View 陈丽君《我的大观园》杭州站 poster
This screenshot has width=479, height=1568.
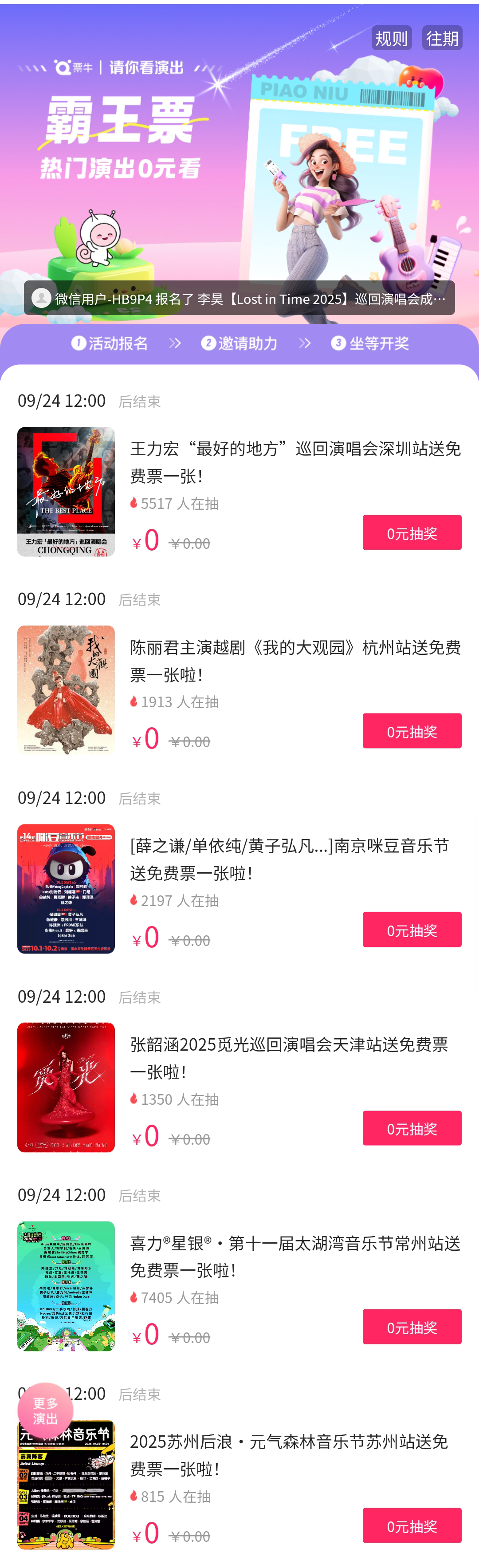(66, 690)
